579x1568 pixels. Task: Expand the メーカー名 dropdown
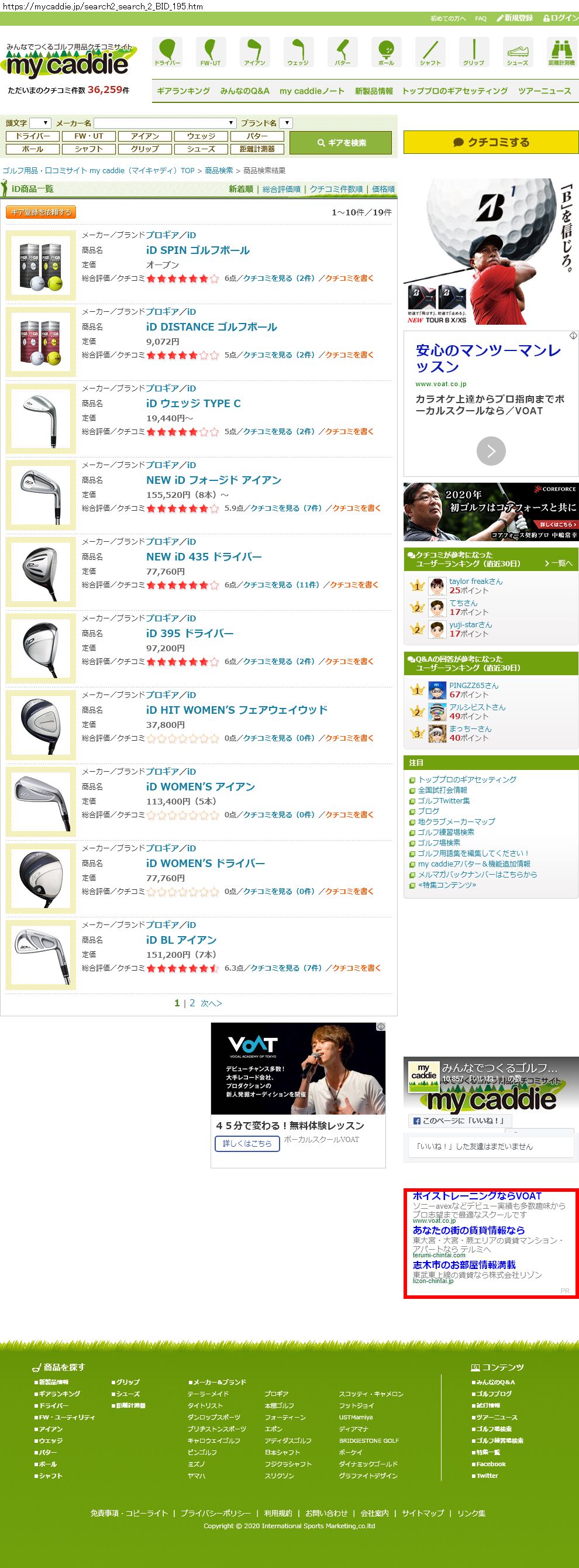[165, 123]
